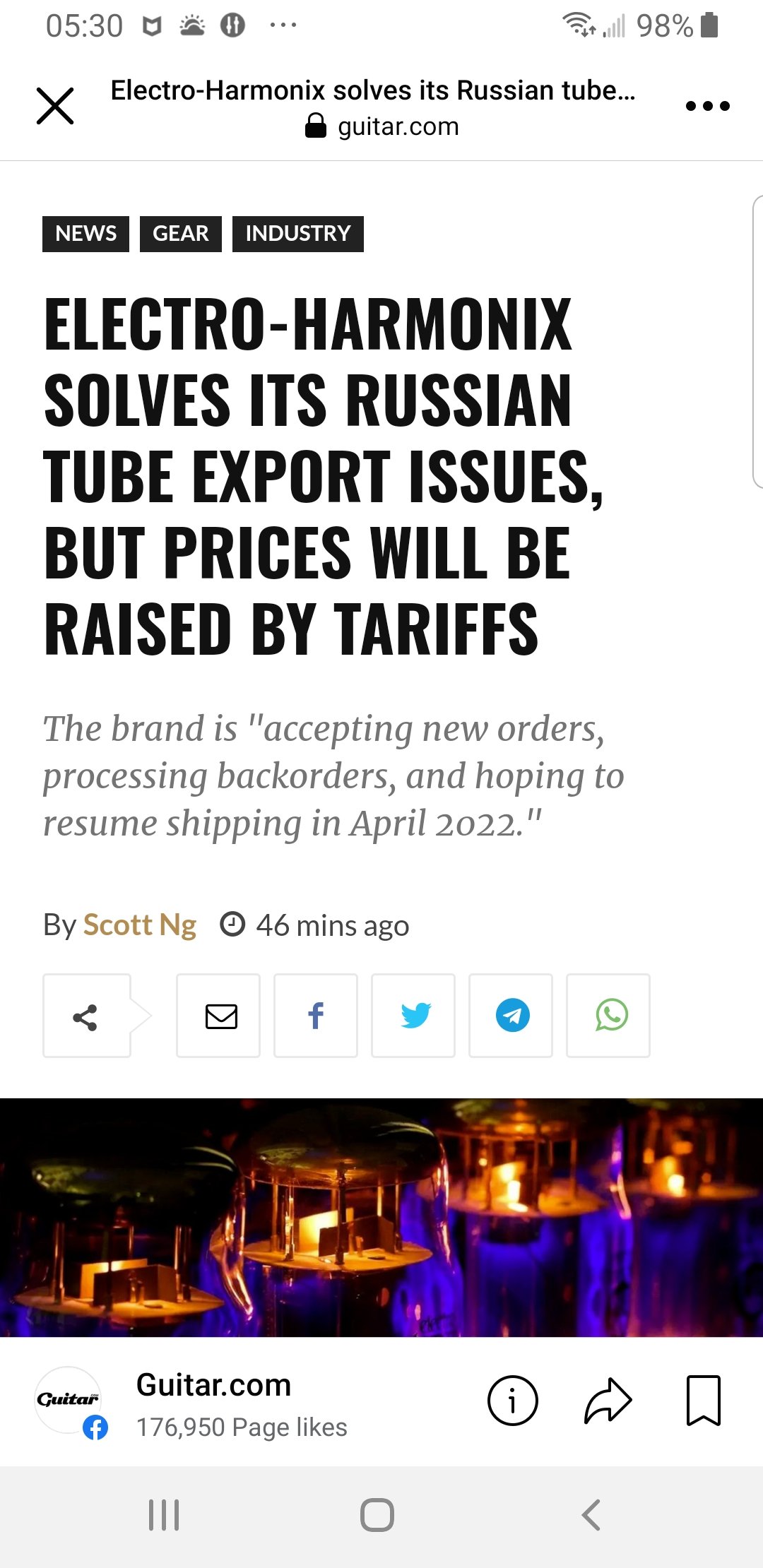Viewport: 763px width, 1568px height.
Task: Open the NEWS category tag
Action: click(85, 234)
